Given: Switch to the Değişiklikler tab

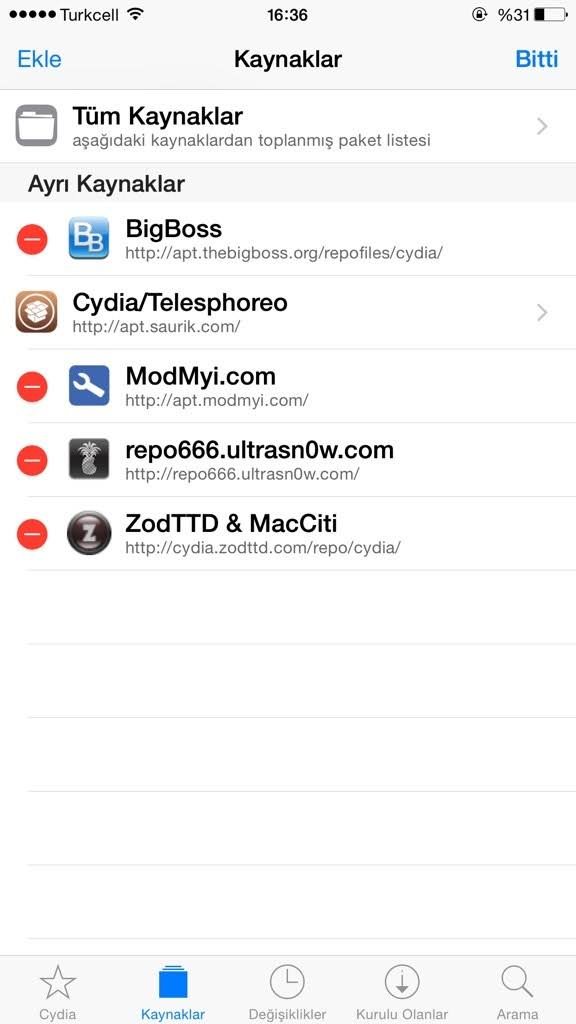Looking at the screenshot, I should [x=287, y=991].
